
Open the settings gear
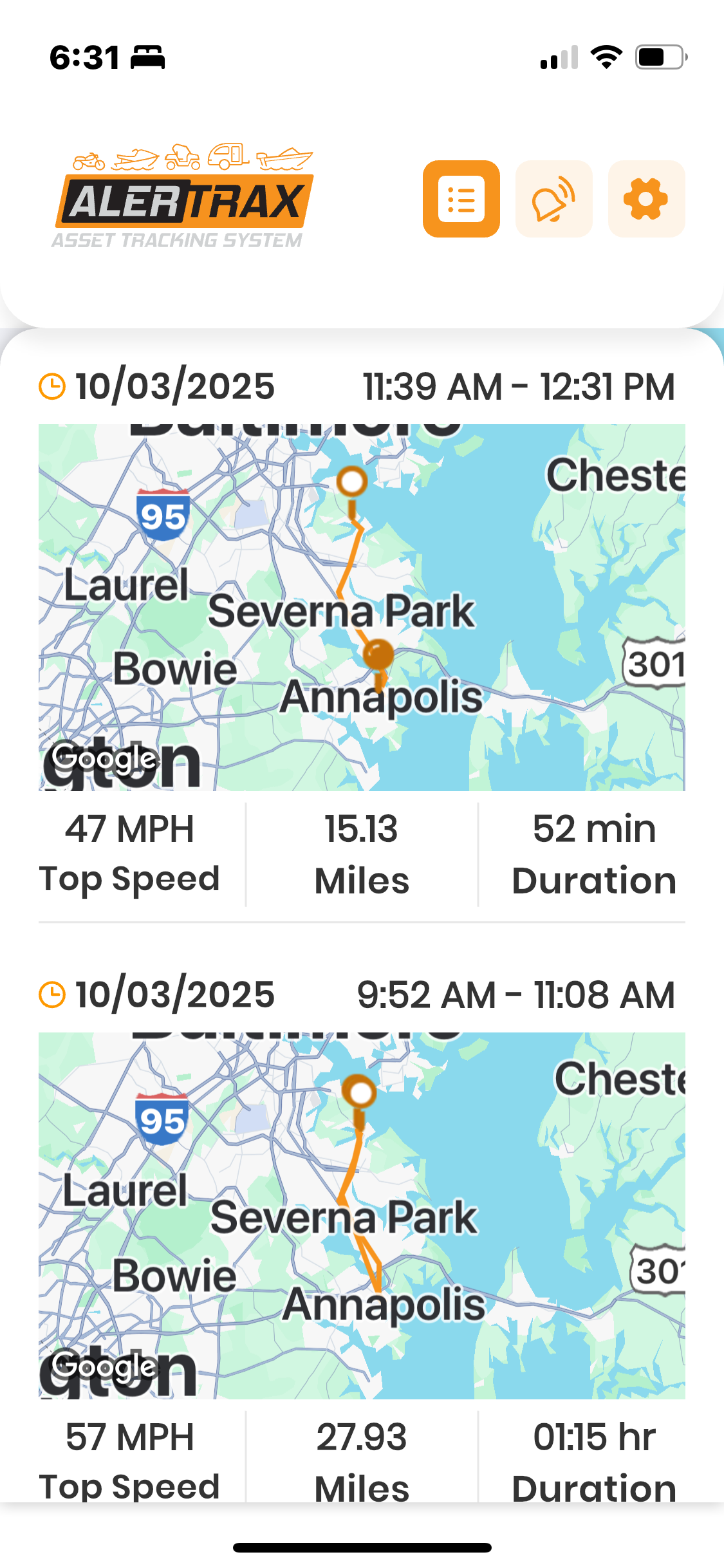tap(646, 199)
